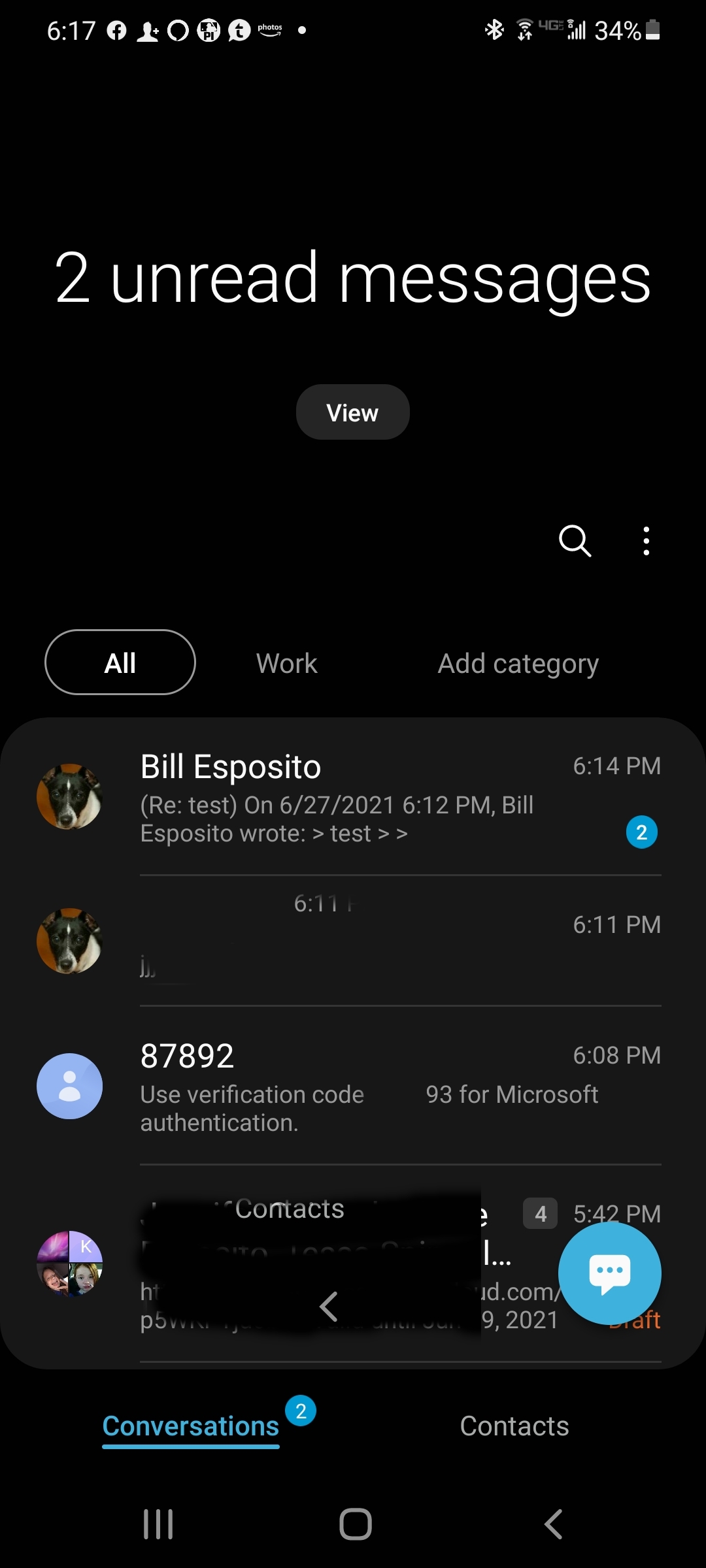The width and height of the screenshot is (706, 1568).
Task: Open the three-dot overflow menu
Action: (646, 541)
